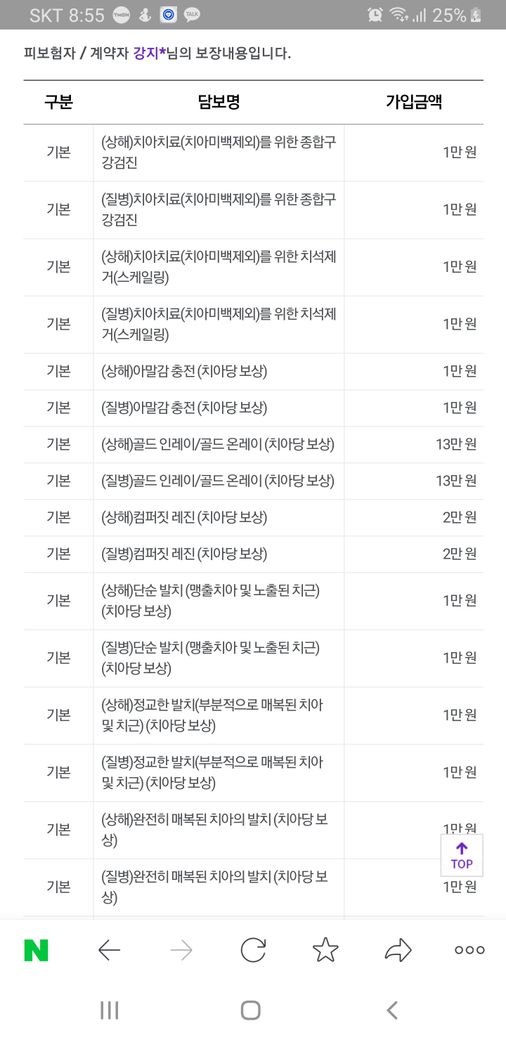Reload the page with the refresh icon

point(253,950)
